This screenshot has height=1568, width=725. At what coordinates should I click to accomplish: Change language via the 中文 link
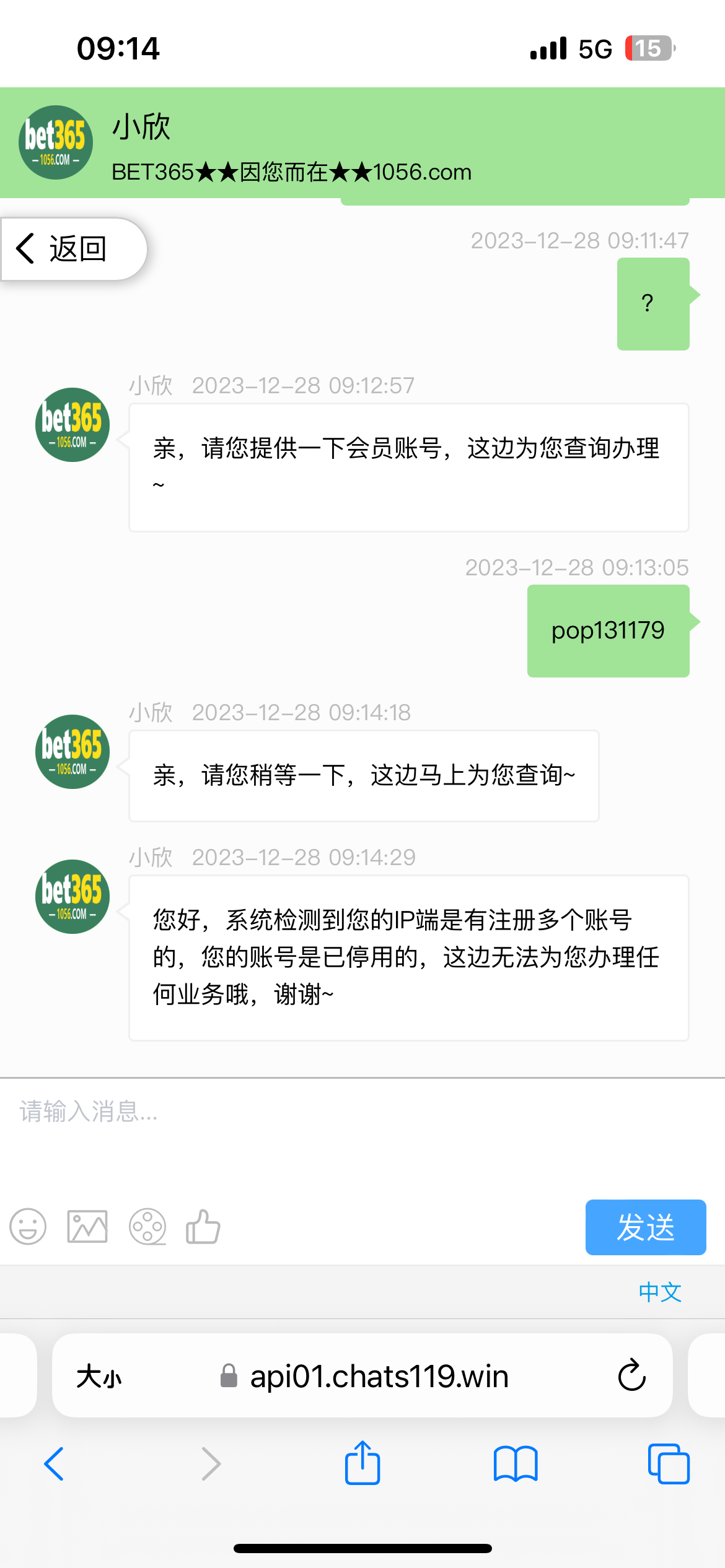(x=660, y=1292)
